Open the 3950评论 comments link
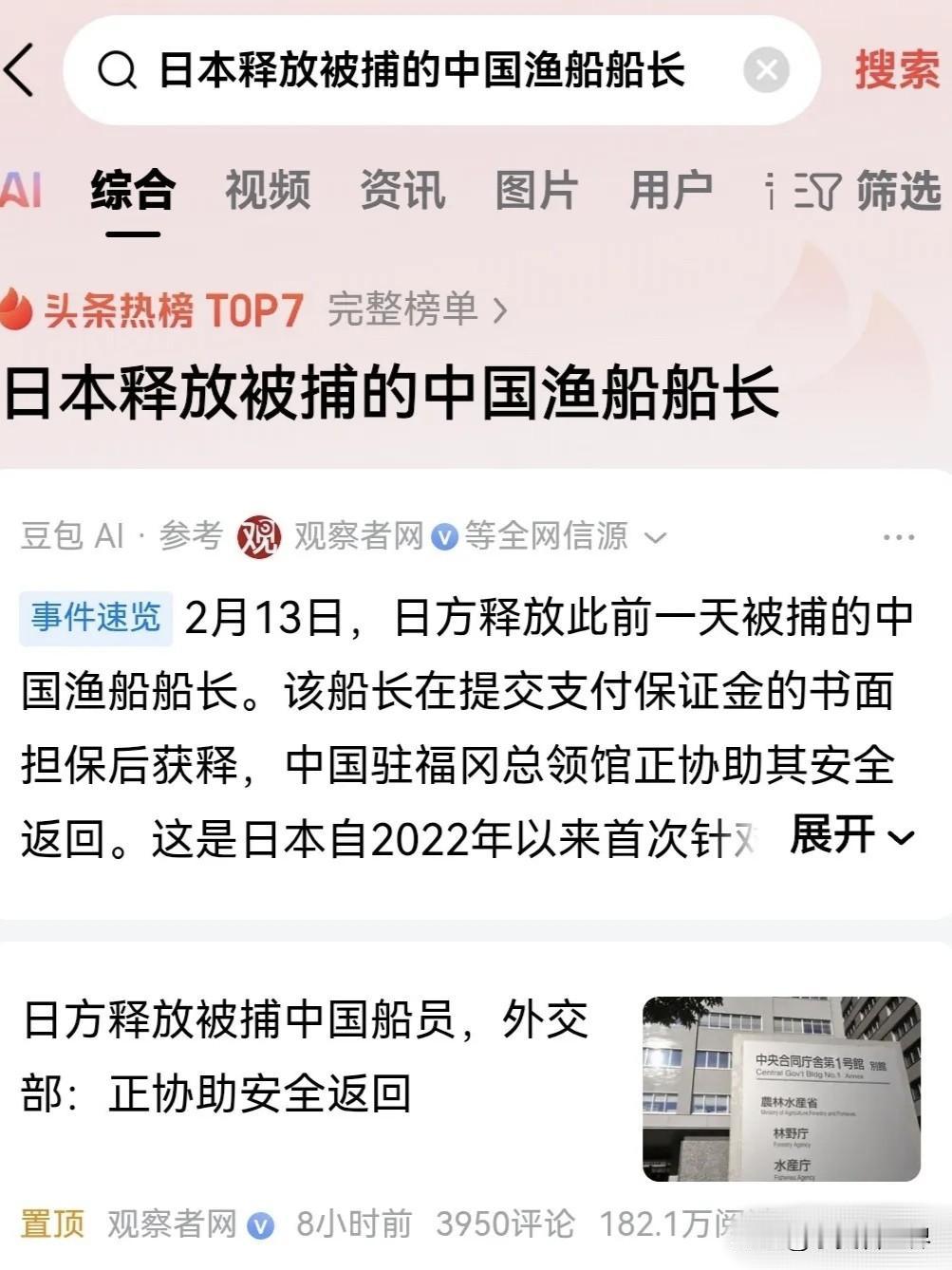Image resolution: width=952 pixels, height=1270 pixels. point(505,1224)
